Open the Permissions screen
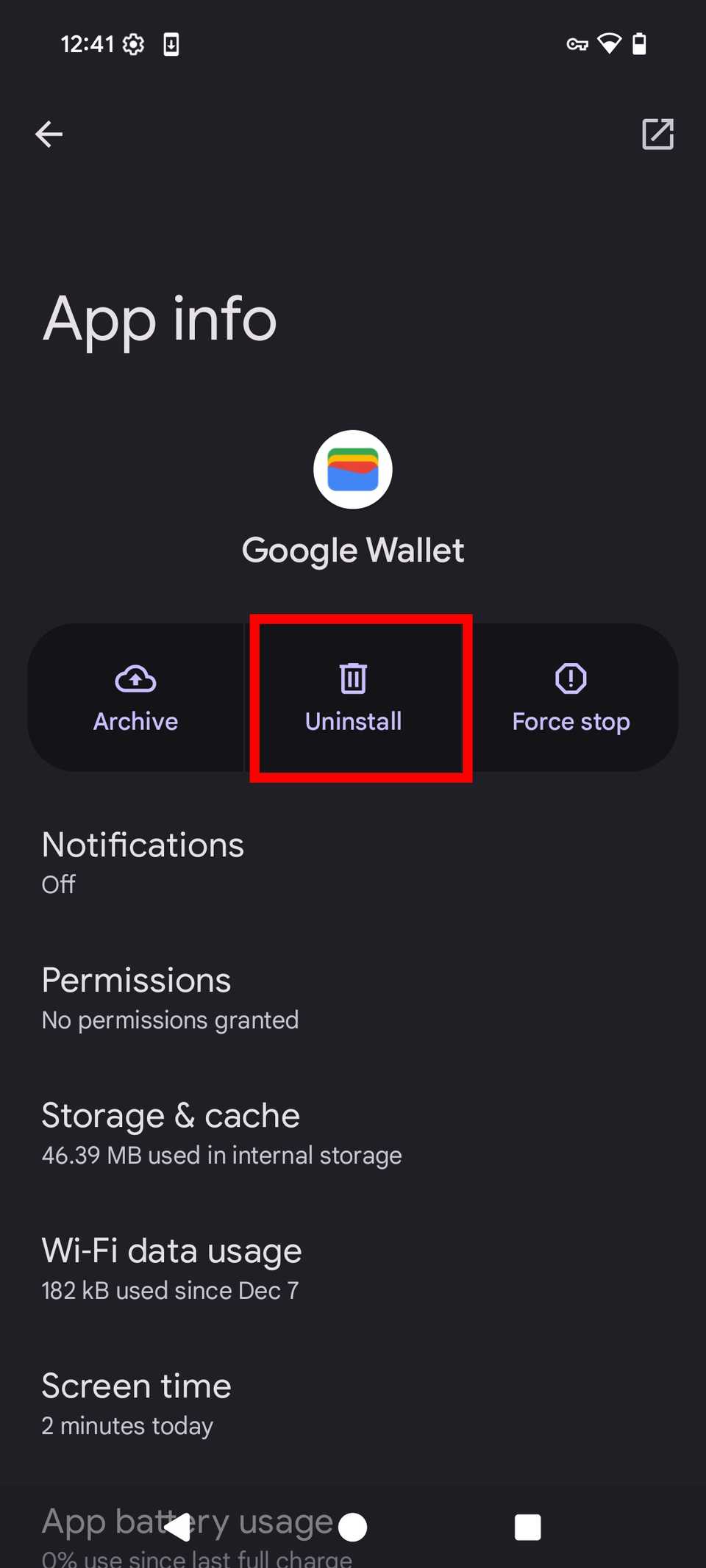This screenshot has width=706, height=1568. [136, 996]
